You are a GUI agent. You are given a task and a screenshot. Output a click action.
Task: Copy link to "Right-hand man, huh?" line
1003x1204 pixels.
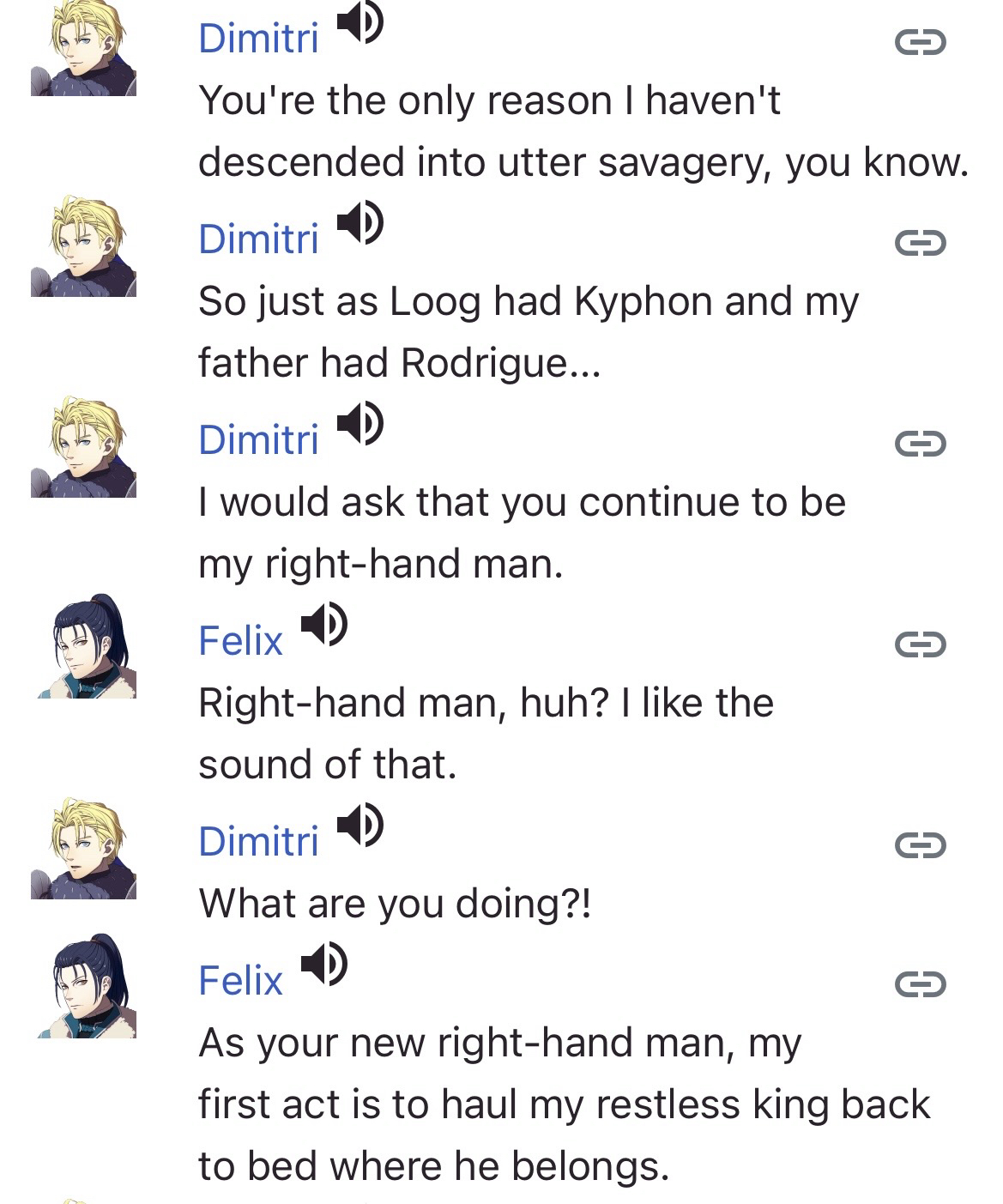pyautogui.click(x=920, y=644)
